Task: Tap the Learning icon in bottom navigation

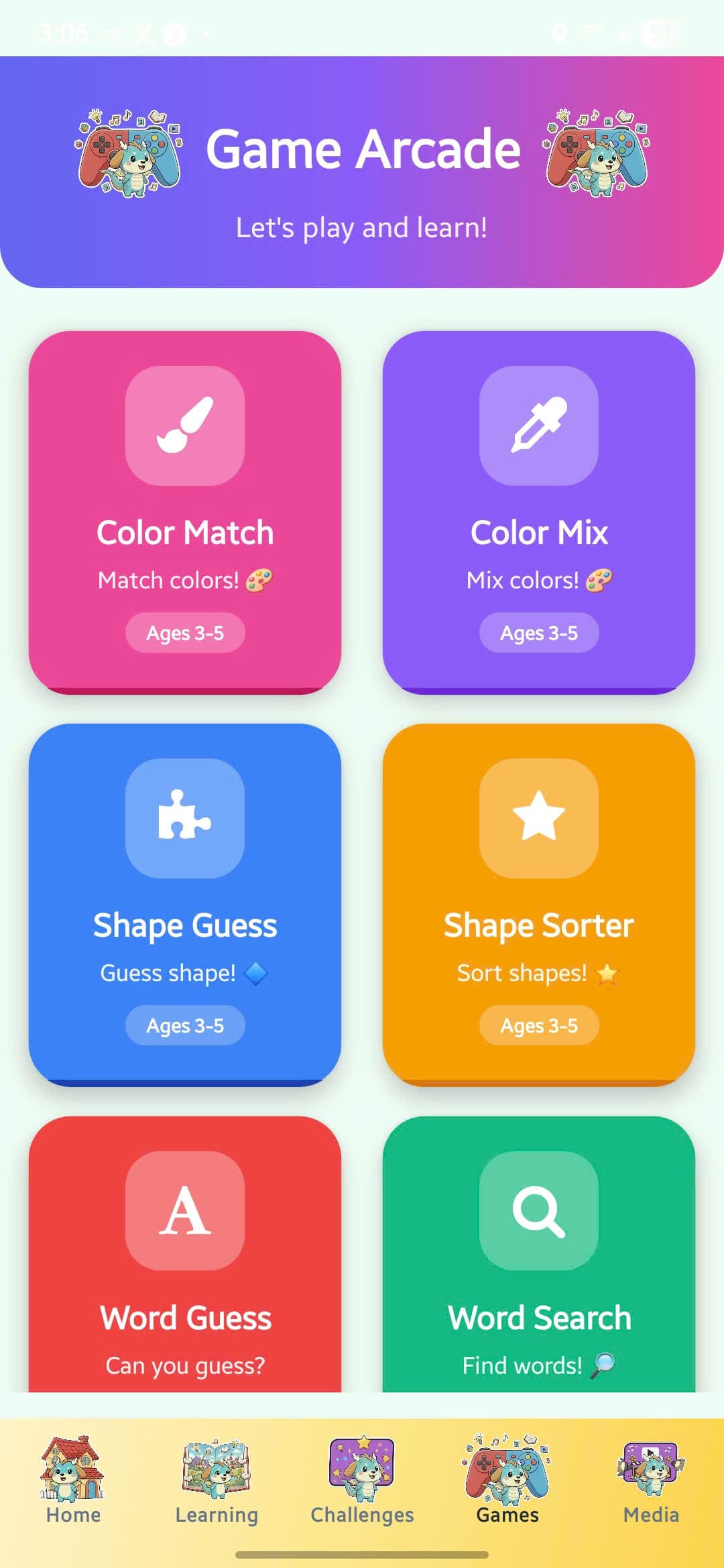Action: tap(217, 1474)
